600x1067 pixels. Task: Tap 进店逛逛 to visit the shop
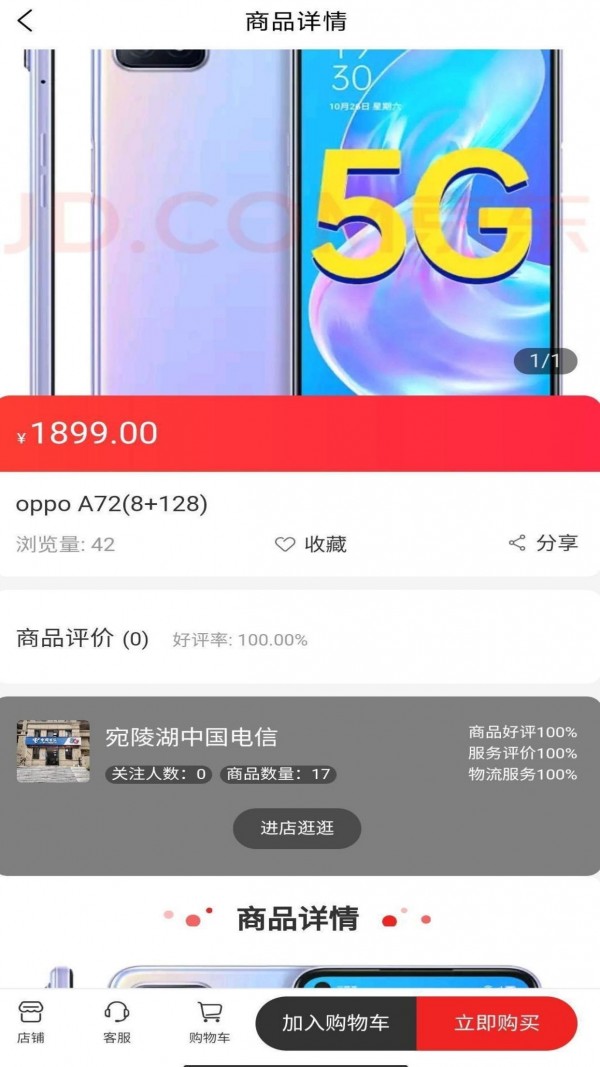tap(297, 828)
